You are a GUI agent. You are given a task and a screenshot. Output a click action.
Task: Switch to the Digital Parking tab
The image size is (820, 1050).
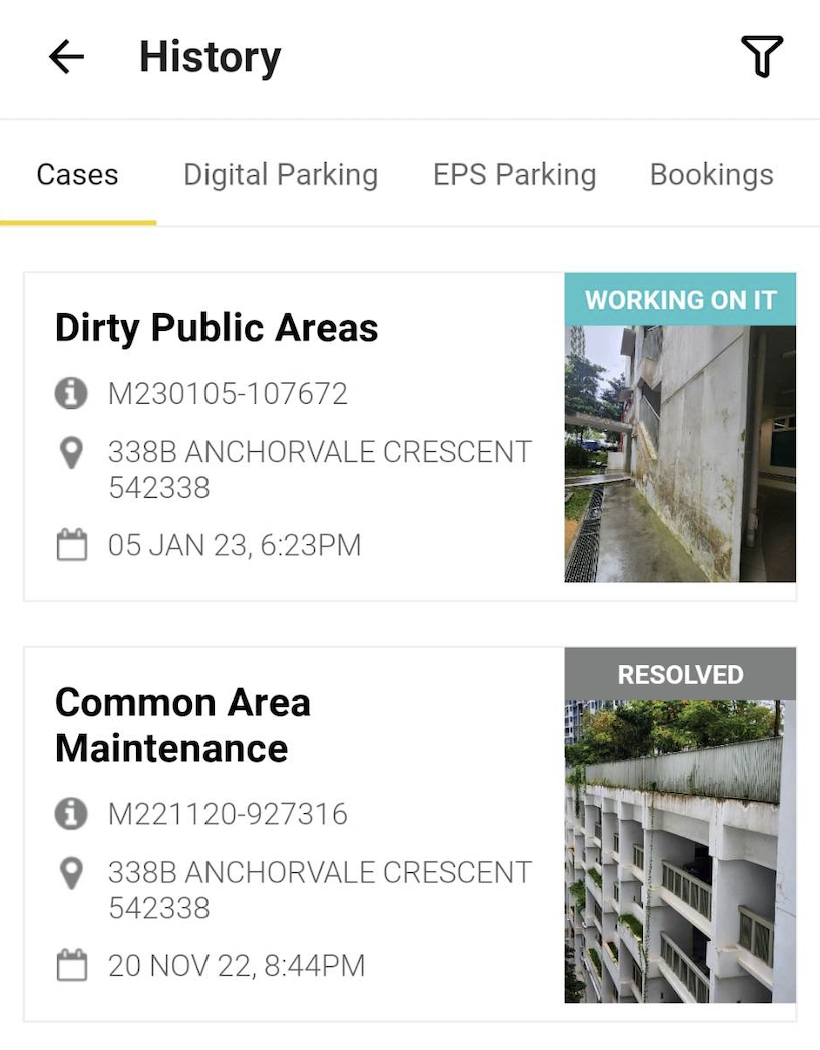(280, 175)
